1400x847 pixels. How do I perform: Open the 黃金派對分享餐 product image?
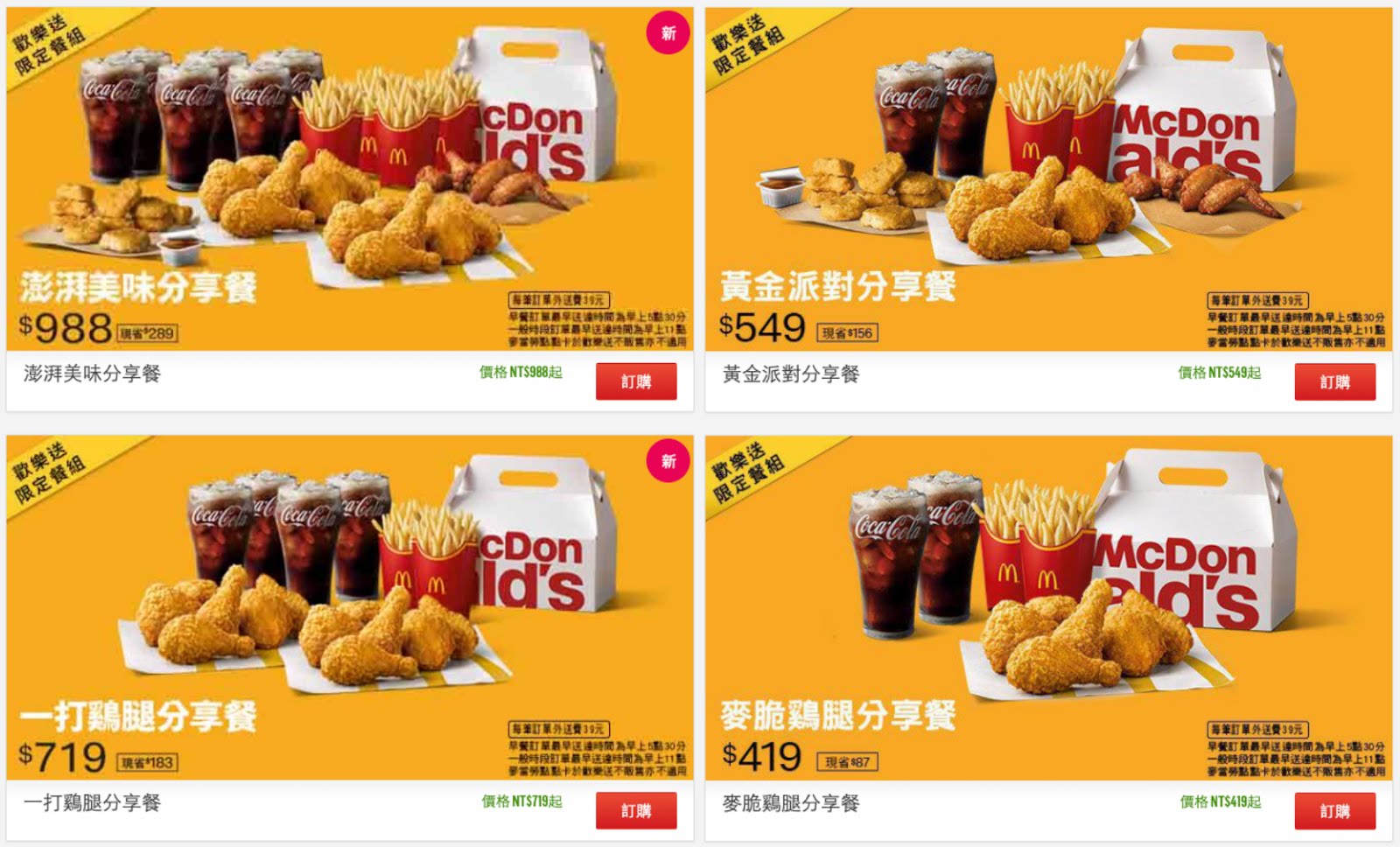pos(1048,179)
